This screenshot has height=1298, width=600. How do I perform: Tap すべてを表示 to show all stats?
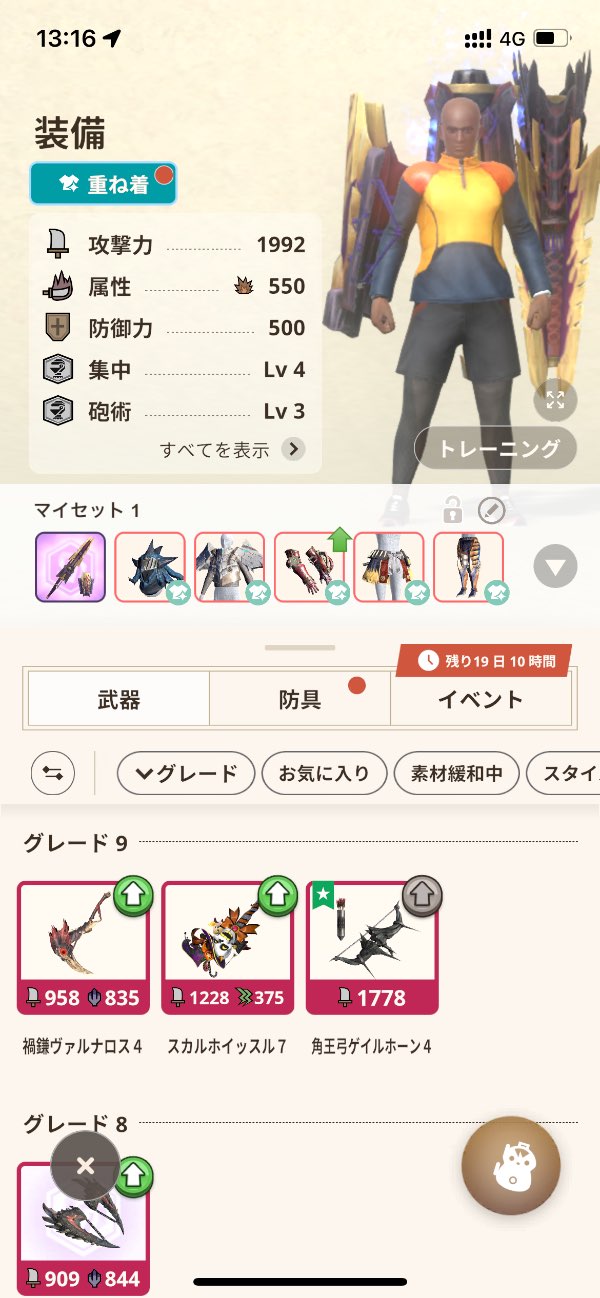[x=232, y=449]
